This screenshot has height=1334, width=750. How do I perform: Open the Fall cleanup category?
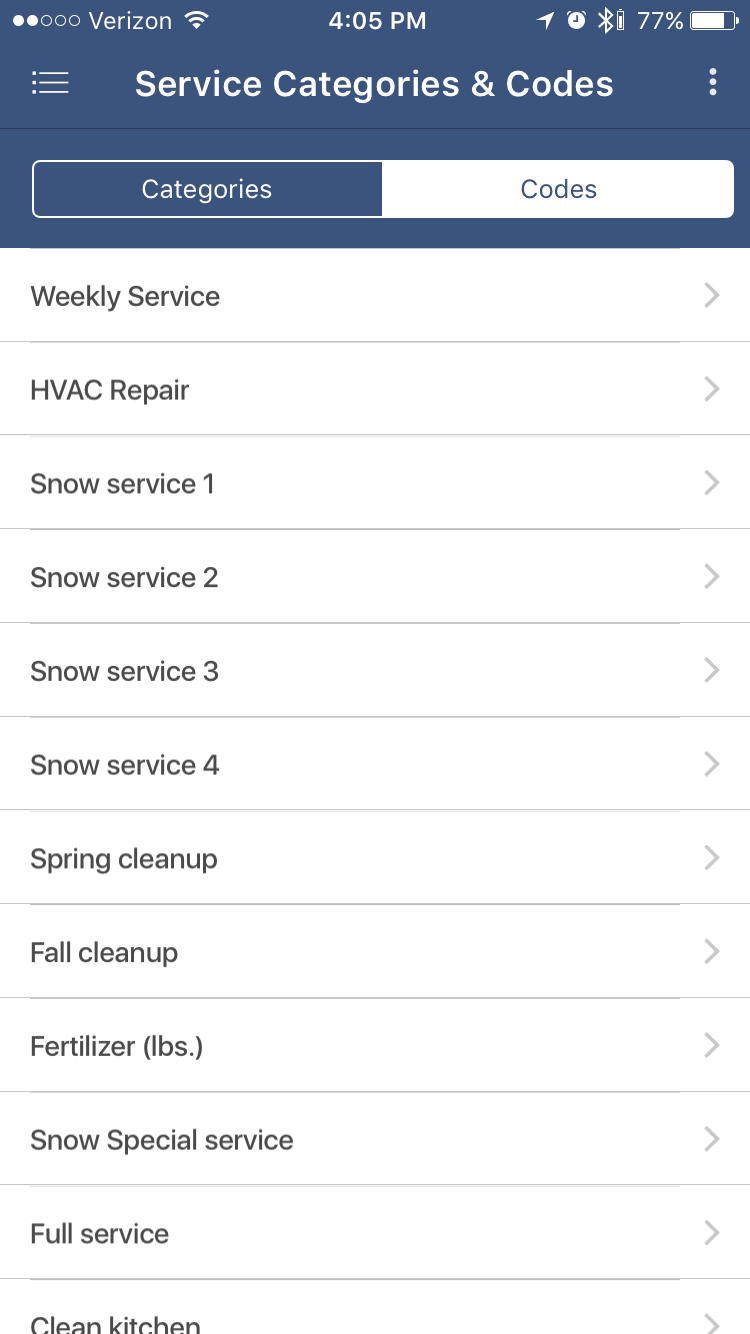click(375, 952)
